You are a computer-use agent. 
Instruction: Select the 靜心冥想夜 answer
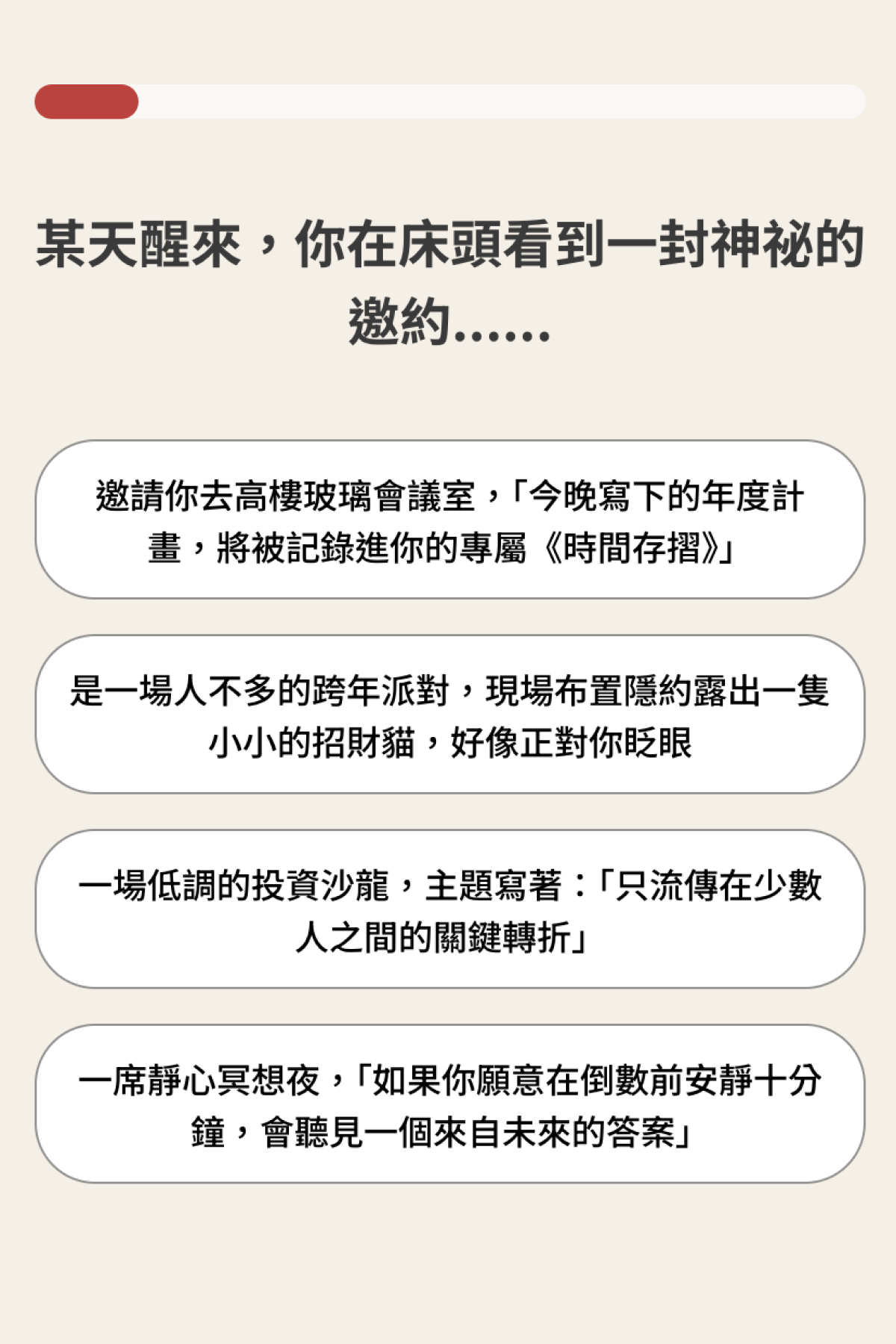tap(449, 1104)
